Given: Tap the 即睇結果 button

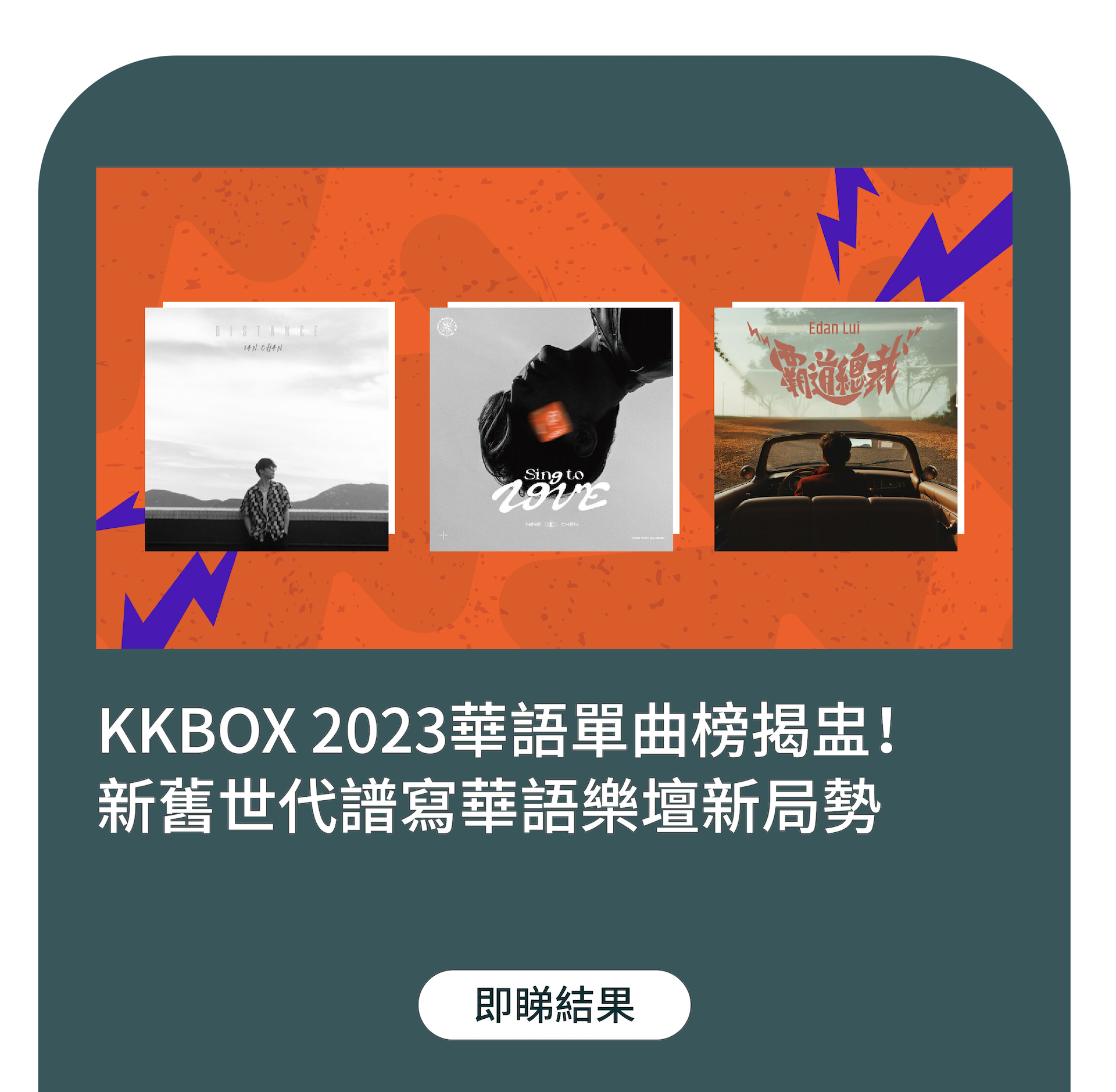Looking at the screenshot, I should pyautogui.click(x=554, y=1005).
